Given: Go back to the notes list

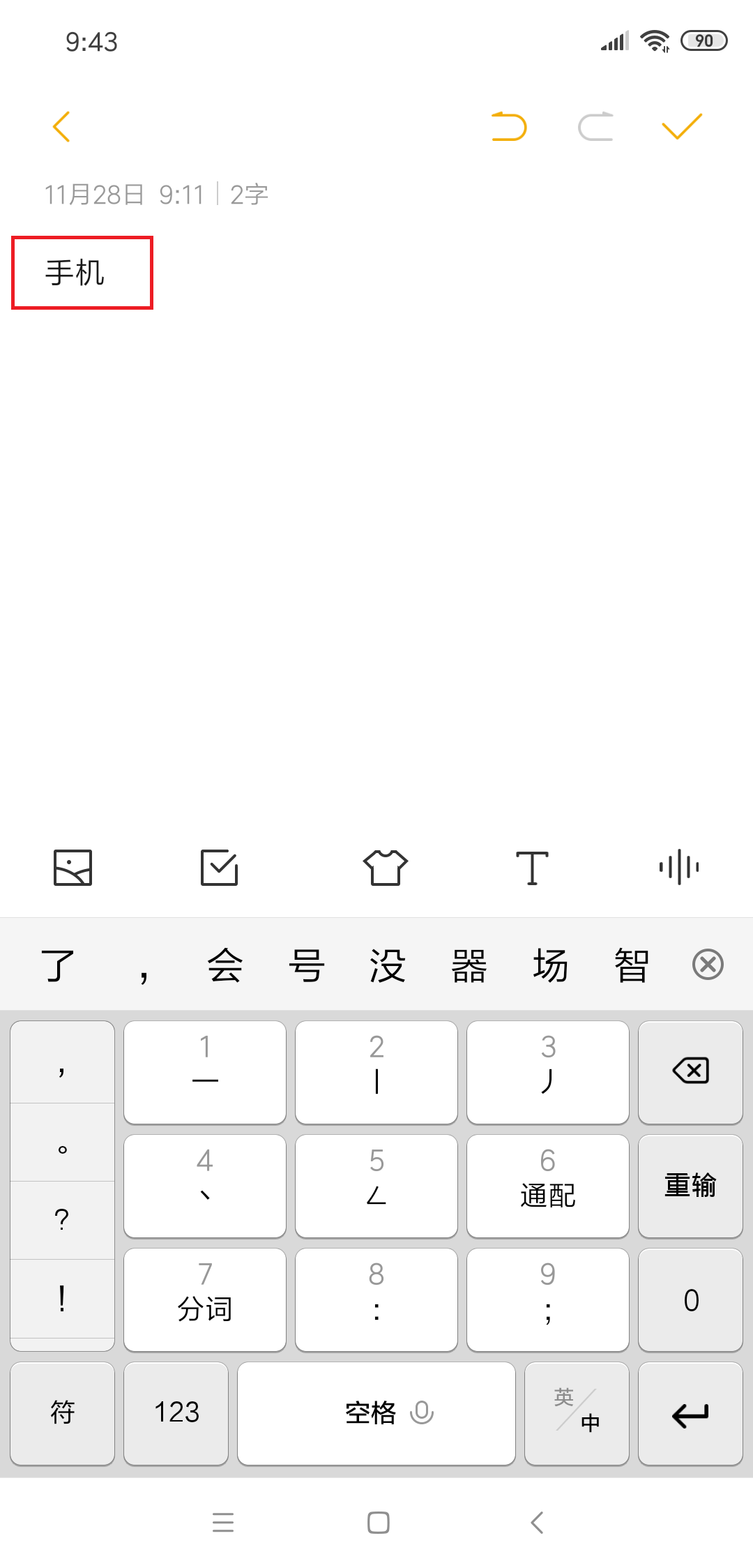Looking at the screenshot, I should tap(61, 126).
